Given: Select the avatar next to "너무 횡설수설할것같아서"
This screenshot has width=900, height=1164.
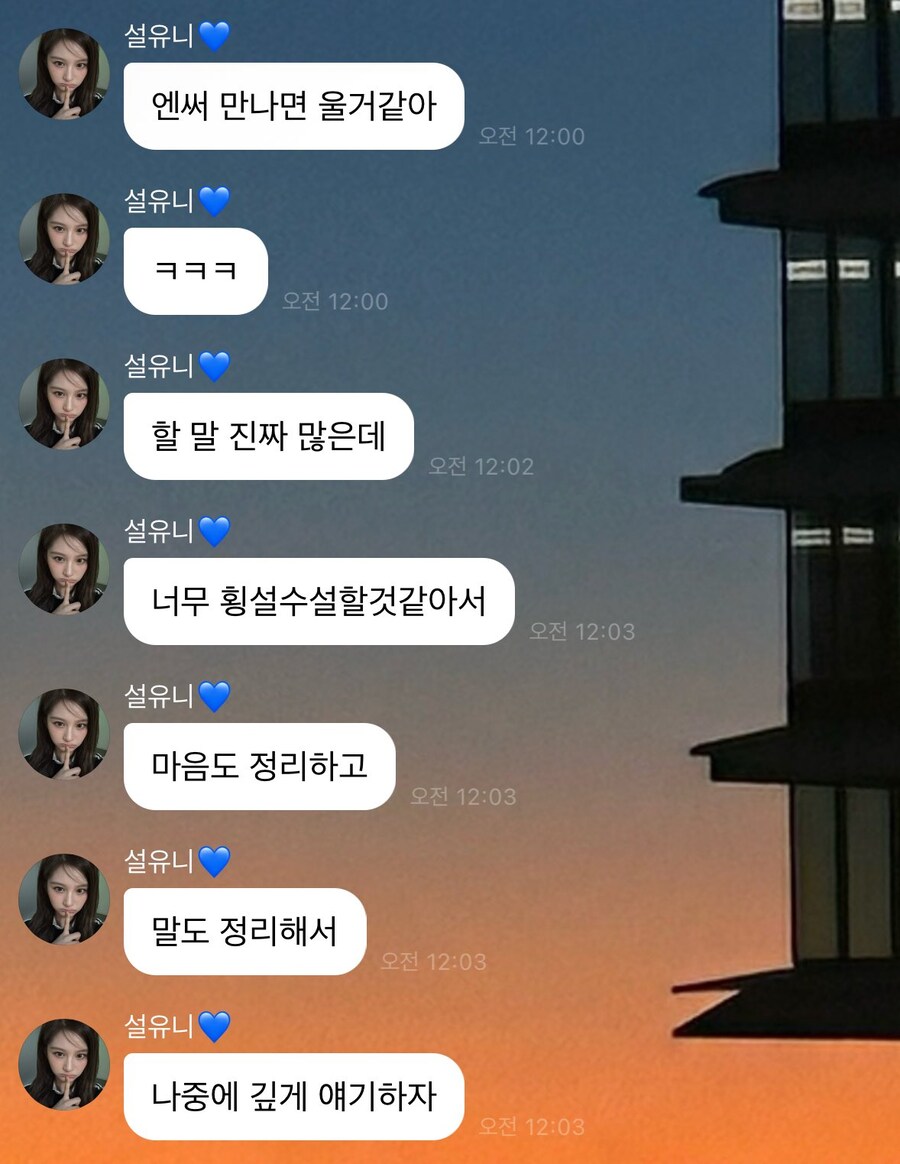Looking at the screenshot, I should pyautogui.click(x=64, y=568).
